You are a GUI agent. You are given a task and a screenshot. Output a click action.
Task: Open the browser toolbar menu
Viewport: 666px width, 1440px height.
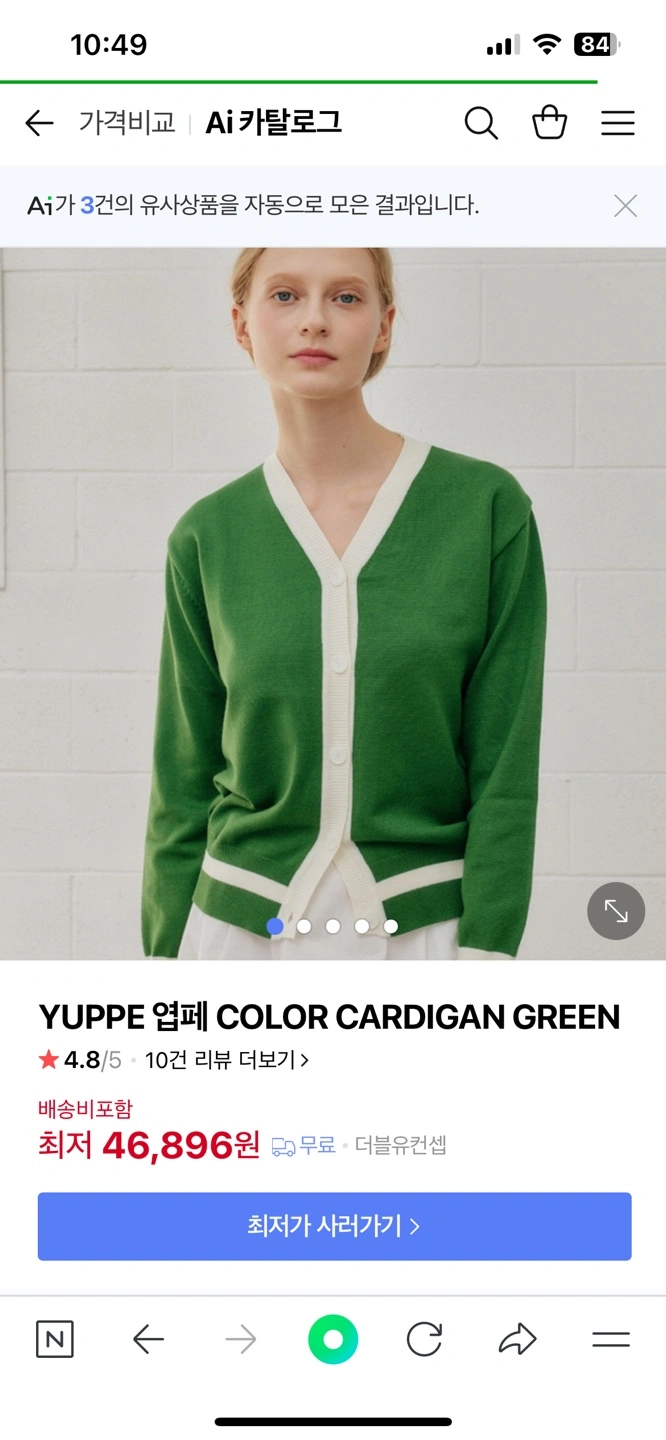(610, 1340)
